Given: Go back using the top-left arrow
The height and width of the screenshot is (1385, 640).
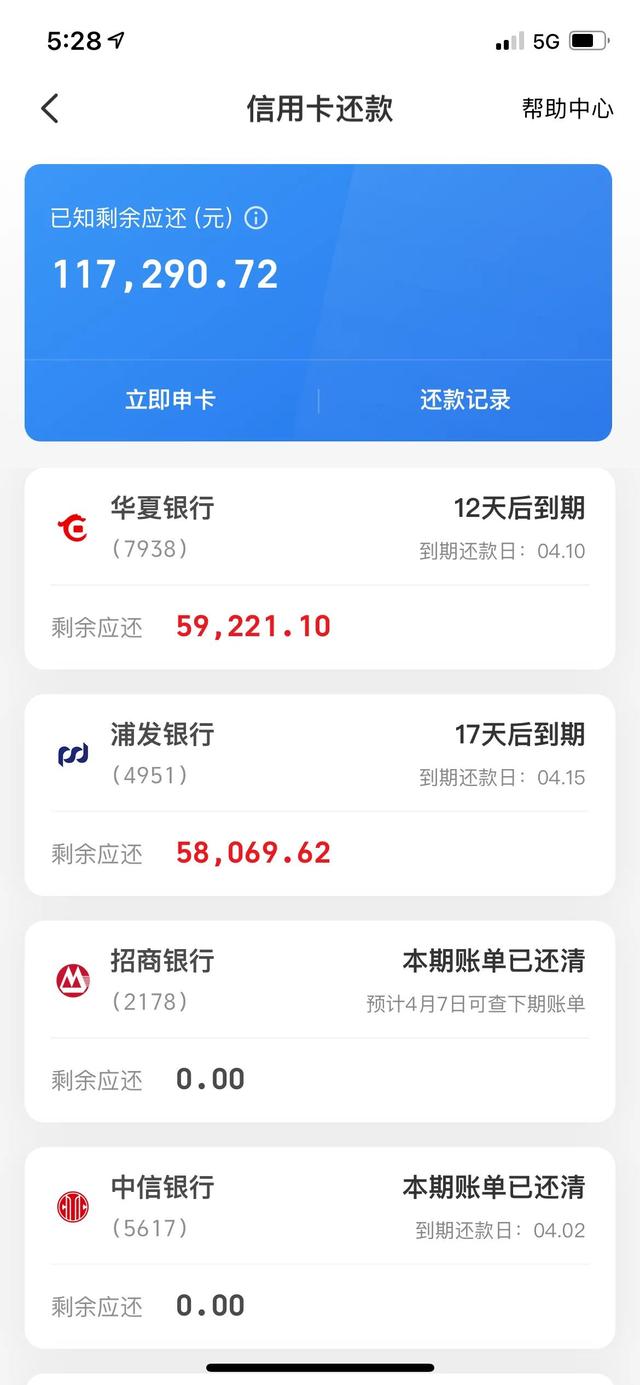Looking at the screenshot, I should (x=50, y=108).
